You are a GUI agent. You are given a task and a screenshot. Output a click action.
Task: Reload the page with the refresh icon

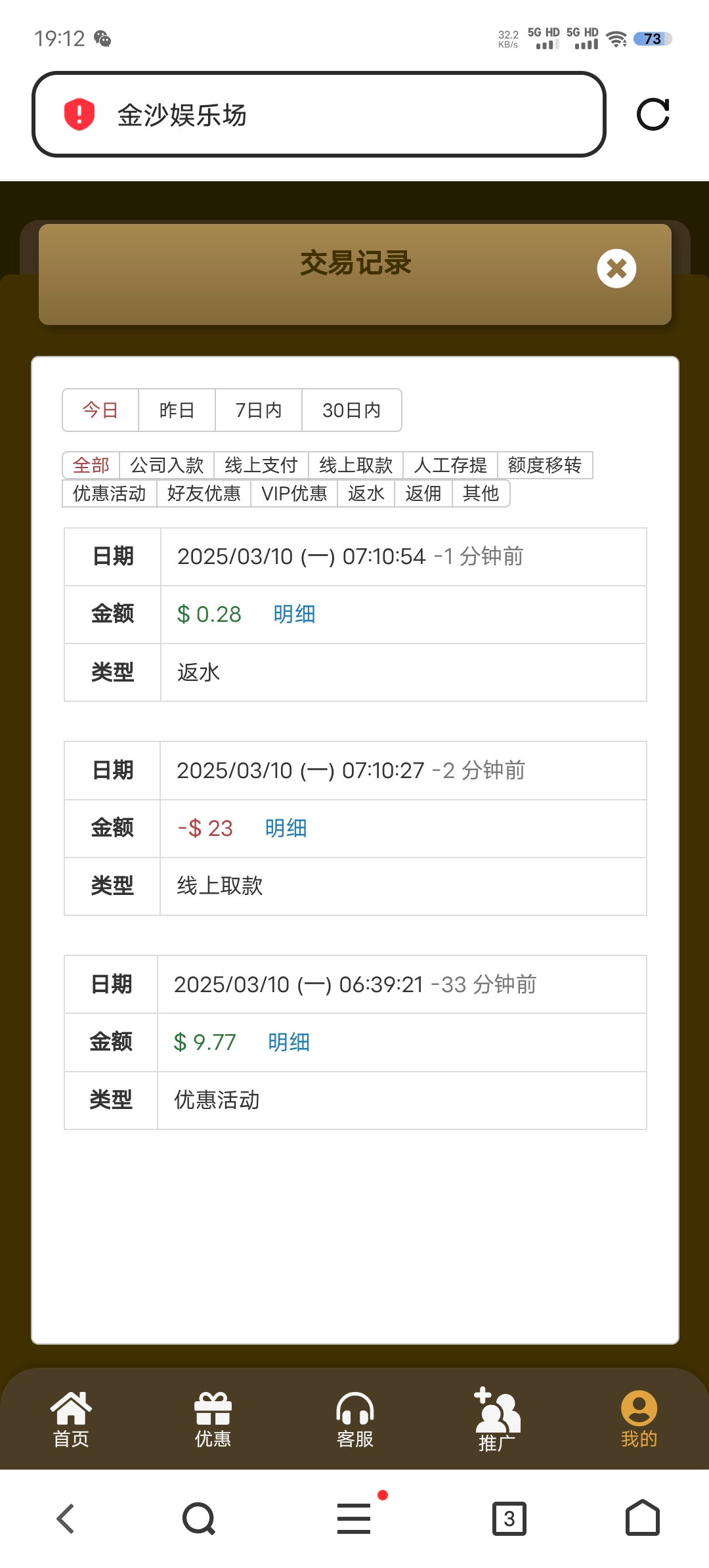coord(653,115)
